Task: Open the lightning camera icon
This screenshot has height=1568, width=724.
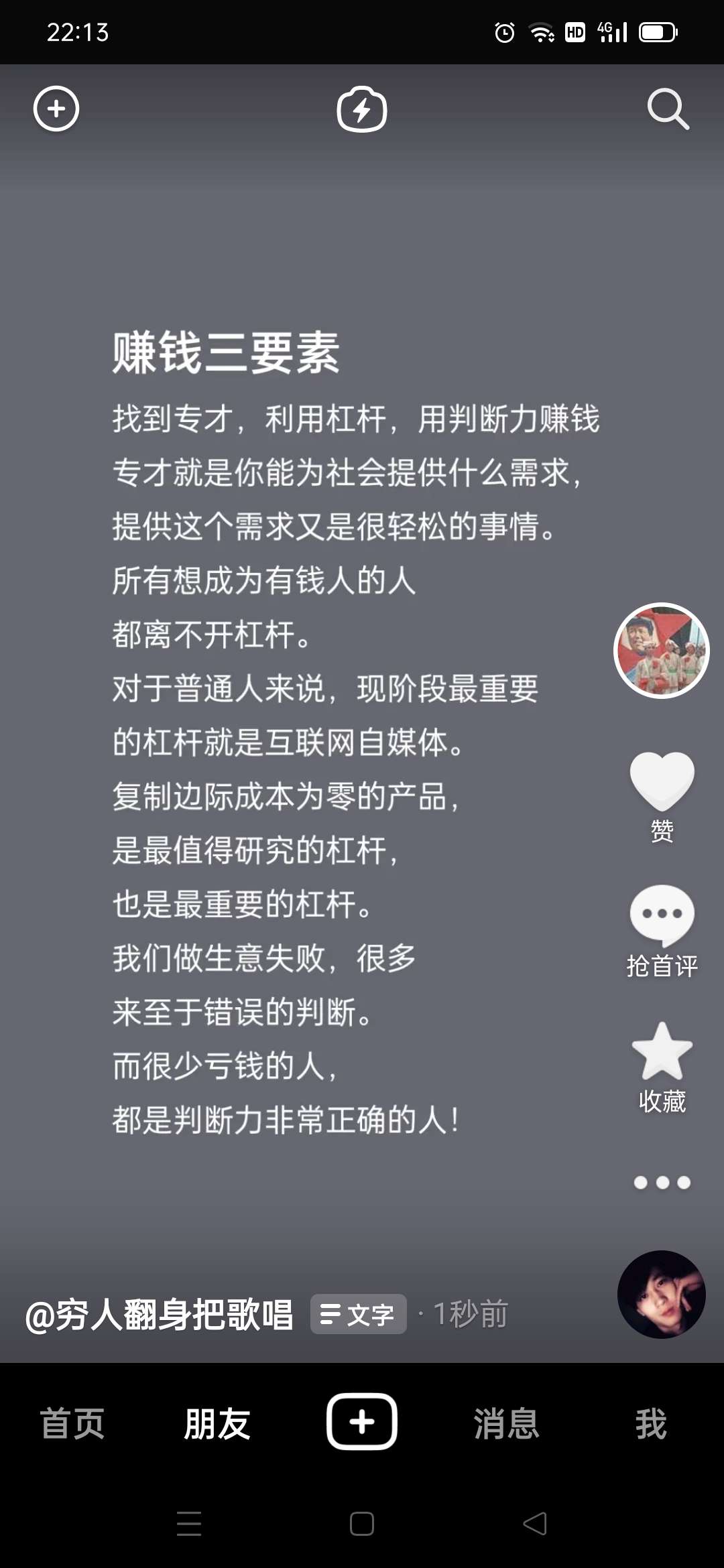Action: click(x=362, y=109)
